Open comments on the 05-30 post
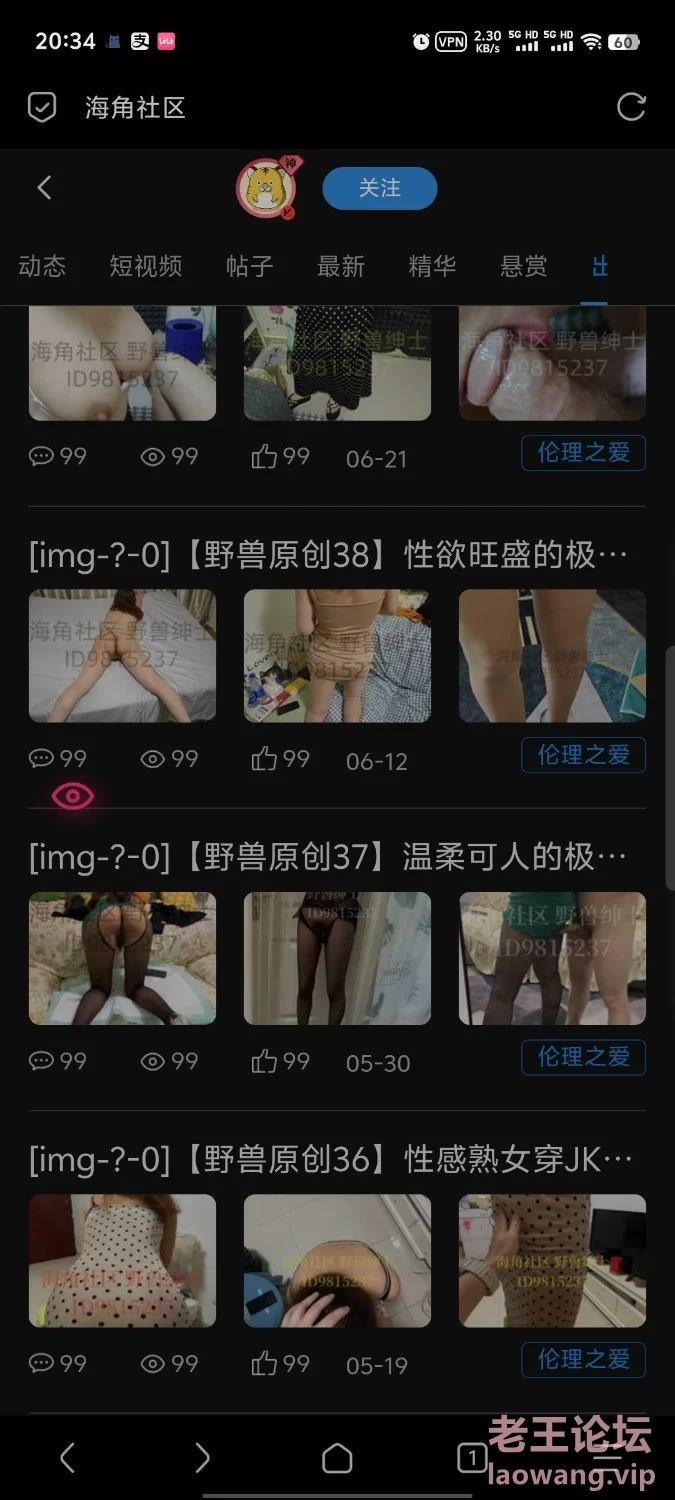The height and width of the screenshot is (1500, 675). 42,1062
